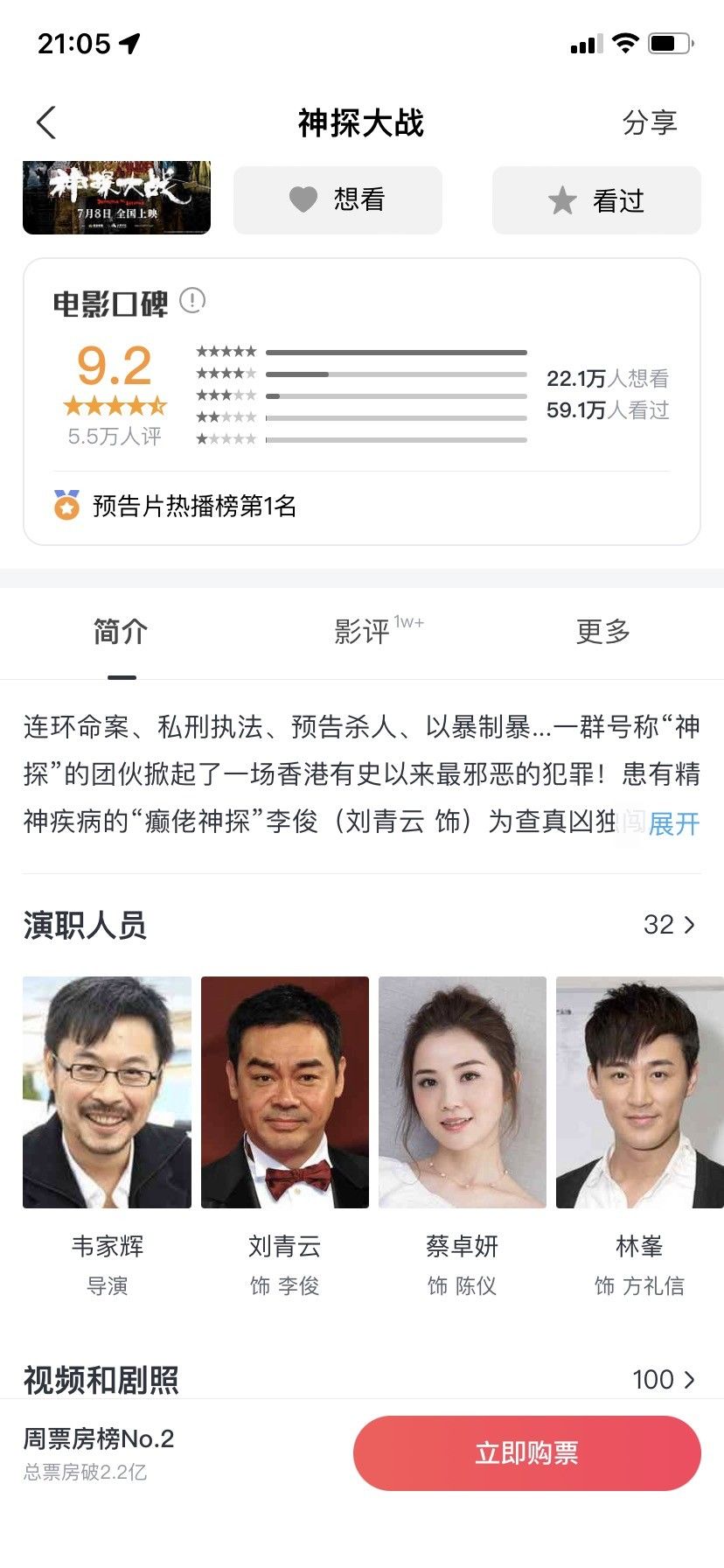Open actor 刘青云's profile
Screen dimensions: 724x1568
point(285,1137)
